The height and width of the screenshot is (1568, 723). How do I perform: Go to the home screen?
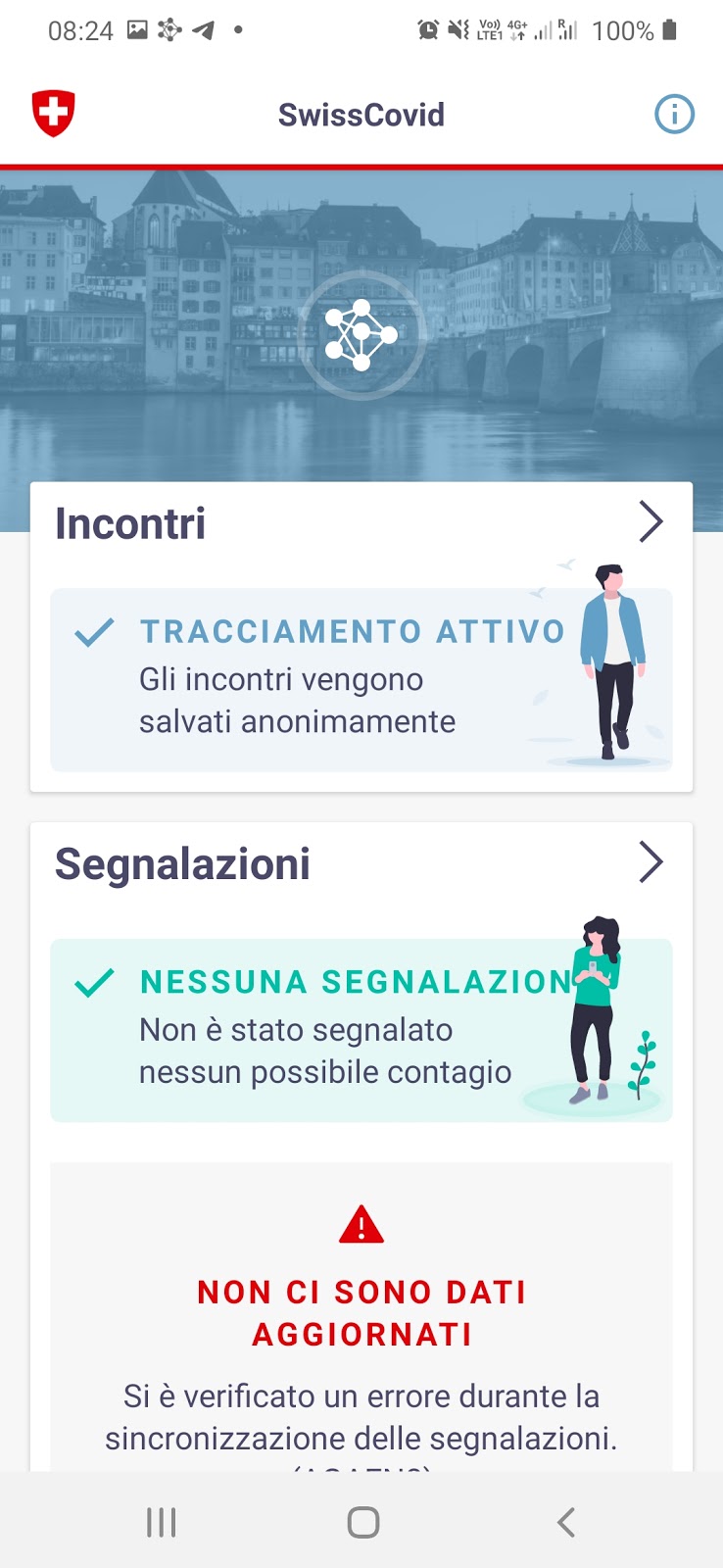click(362, 1522)
